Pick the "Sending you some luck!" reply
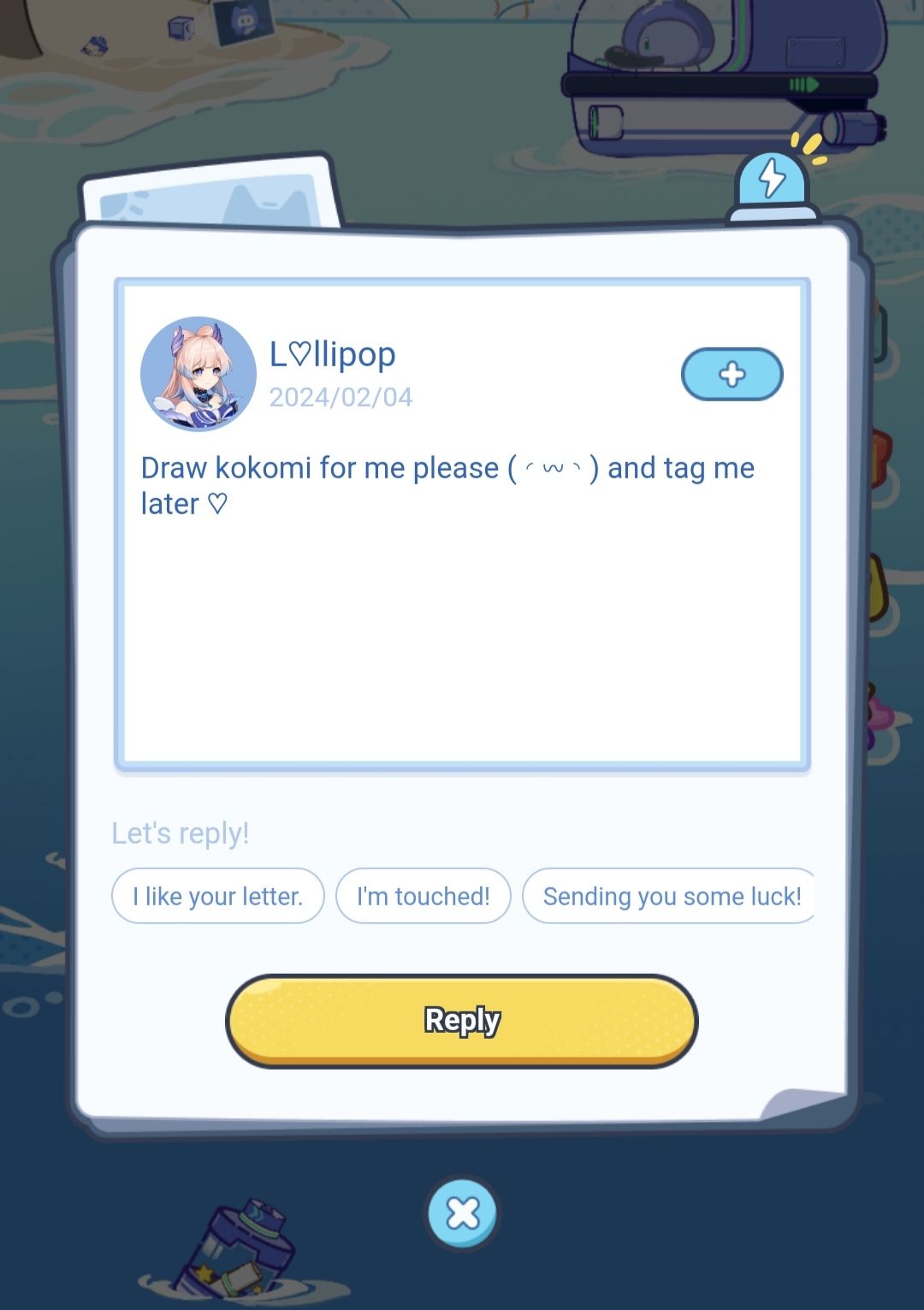The height and width of the screenshot is (1310, 924). (x=670, y=896)
